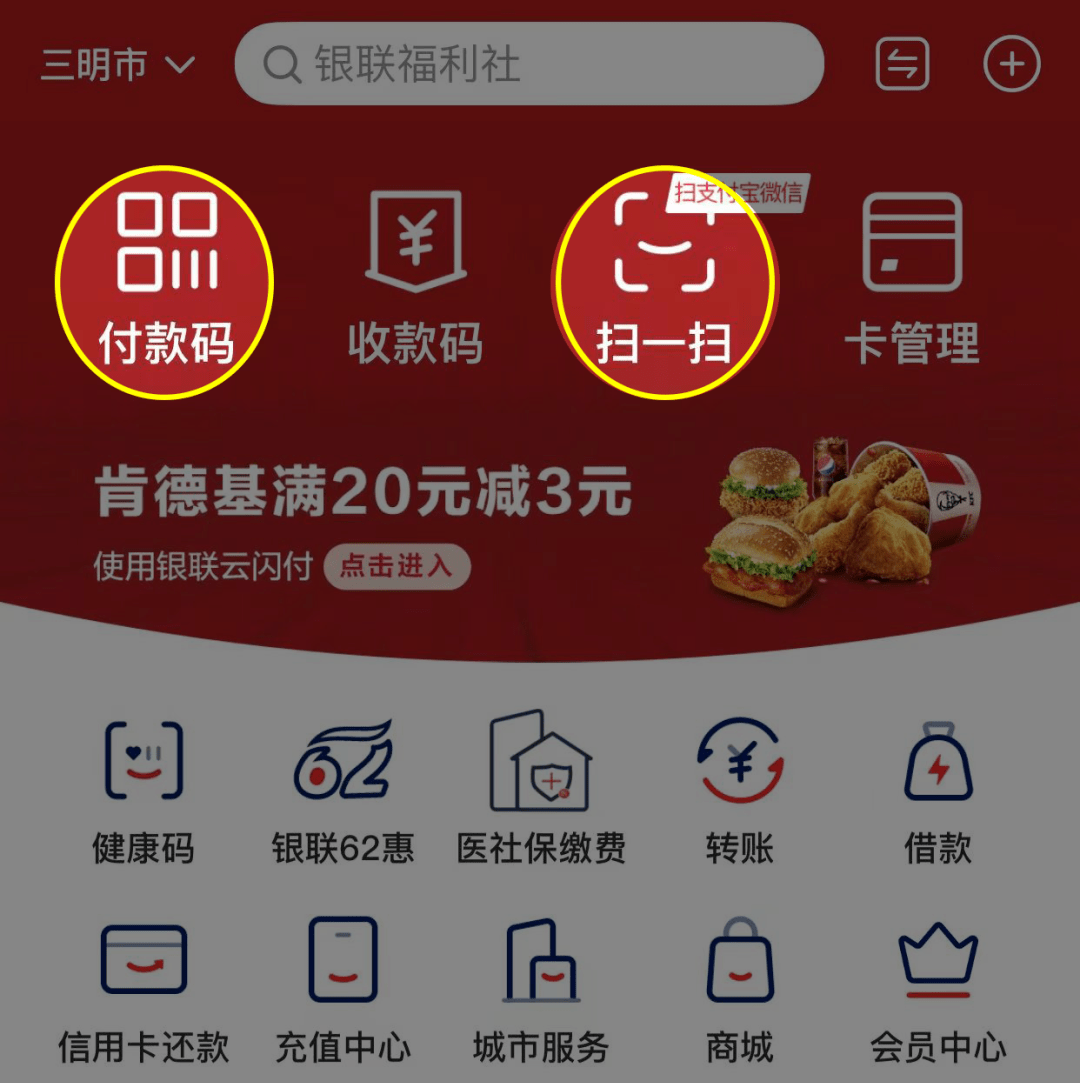
Task: Open 充值中心 top-up center
Action: (342, 990)
